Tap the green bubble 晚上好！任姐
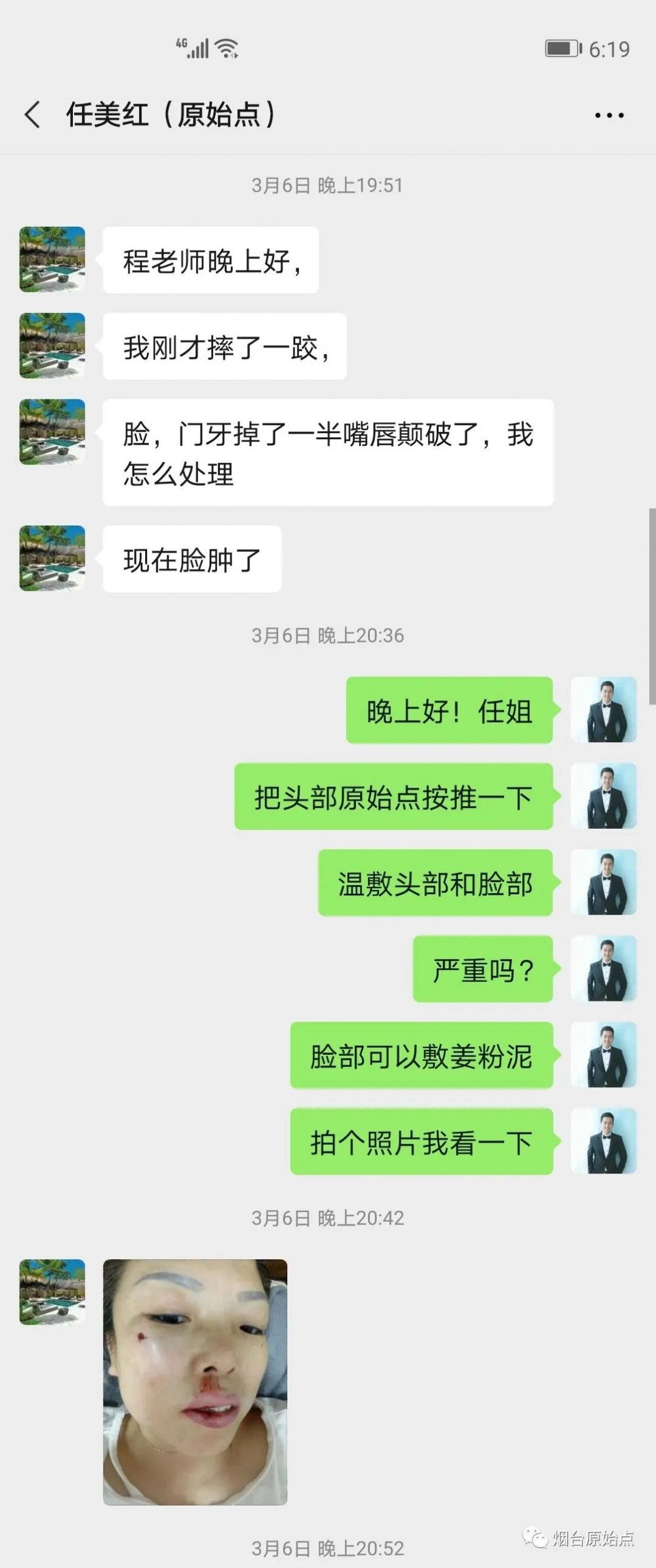 450,710
